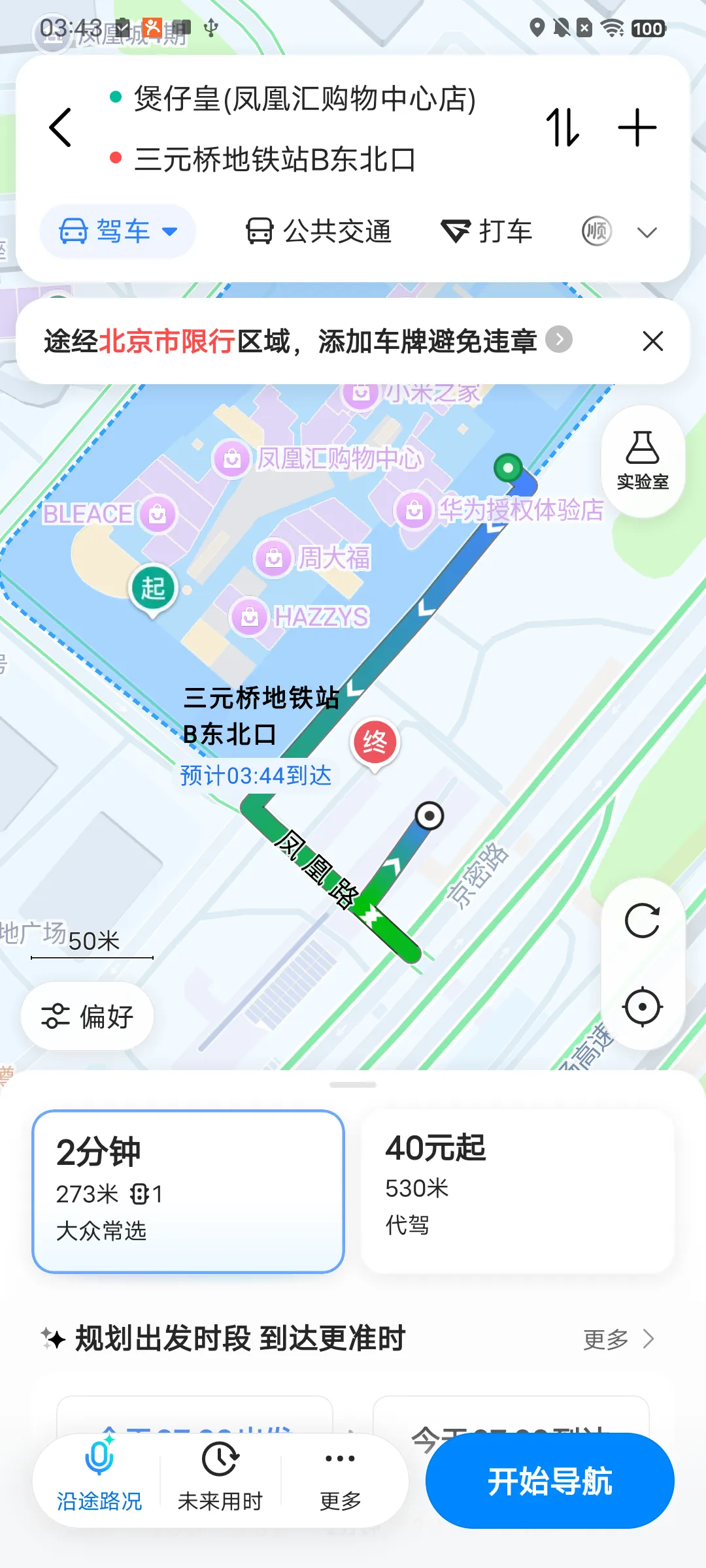This screenshot has width=706, height=1568.
Task: Edit destination 三元桥地铁站B东北口
Action: coord(275,159)
